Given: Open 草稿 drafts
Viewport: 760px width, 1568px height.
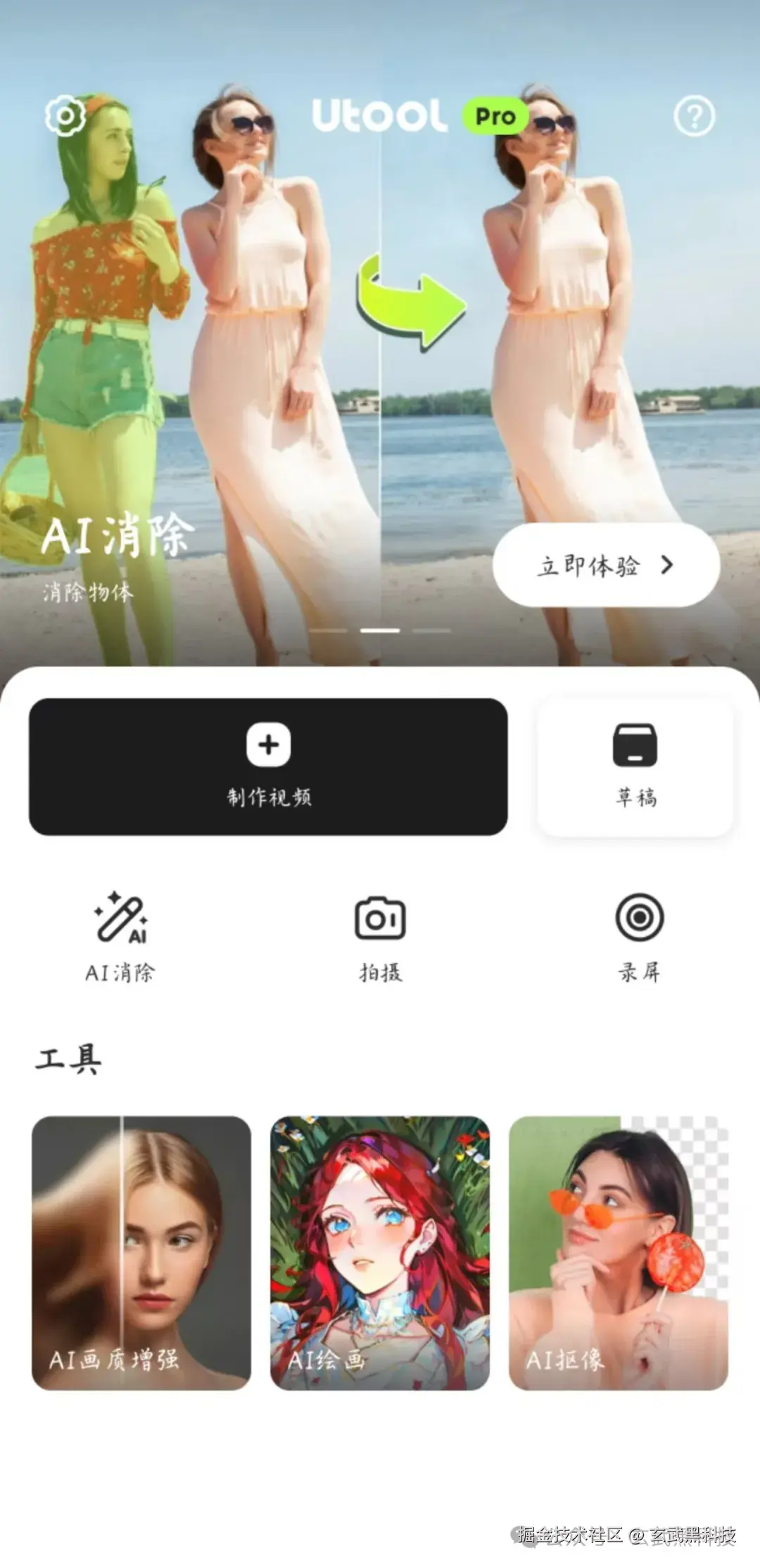Looking at the screenshot, I should coord(635,766).
